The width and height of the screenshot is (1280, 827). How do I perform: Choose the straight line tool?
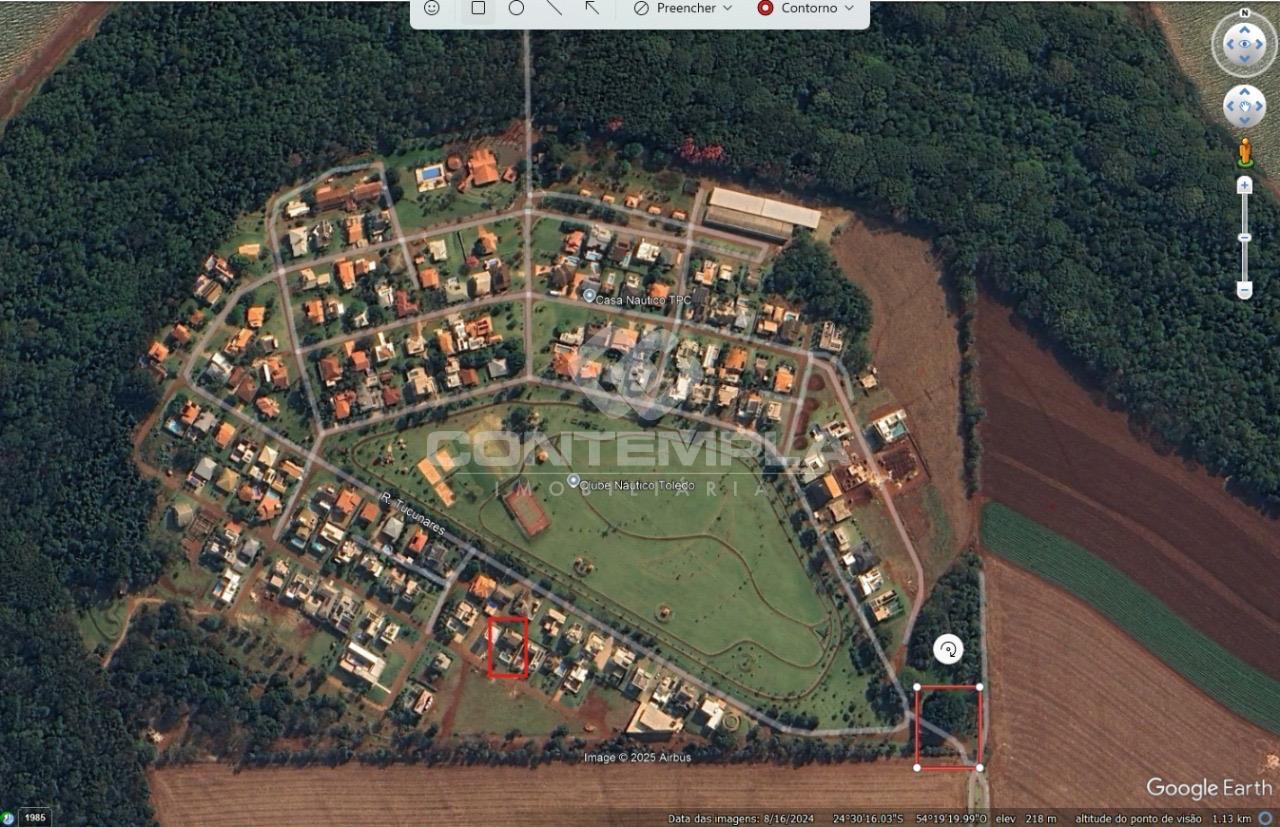[x=554, y=8]
